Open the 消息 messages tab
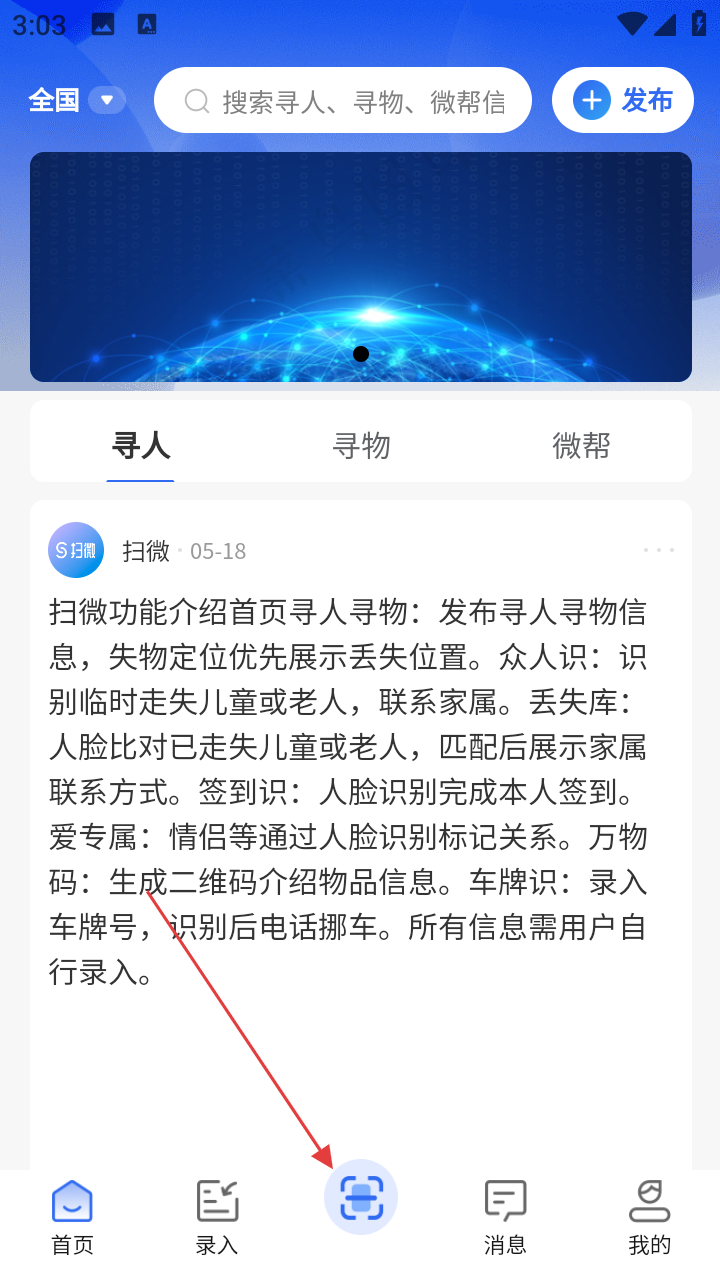 [x=505, y=1216]
